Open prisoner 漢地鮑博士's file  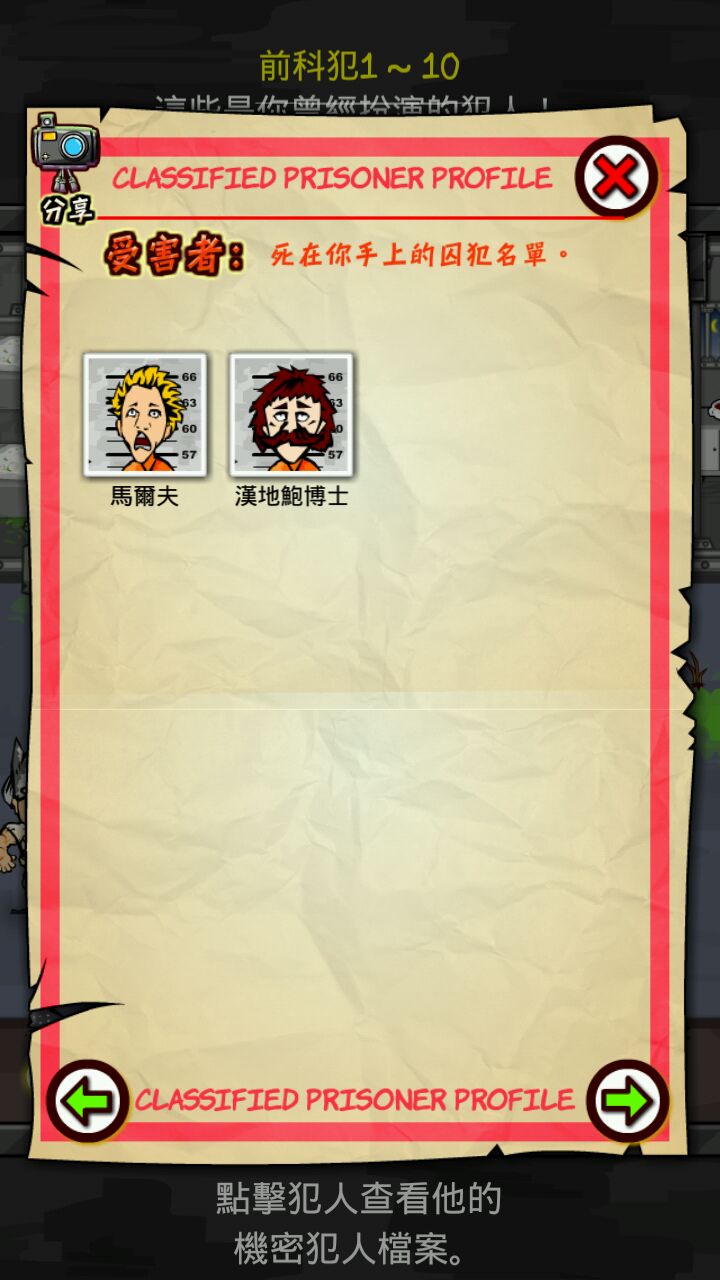291,415
